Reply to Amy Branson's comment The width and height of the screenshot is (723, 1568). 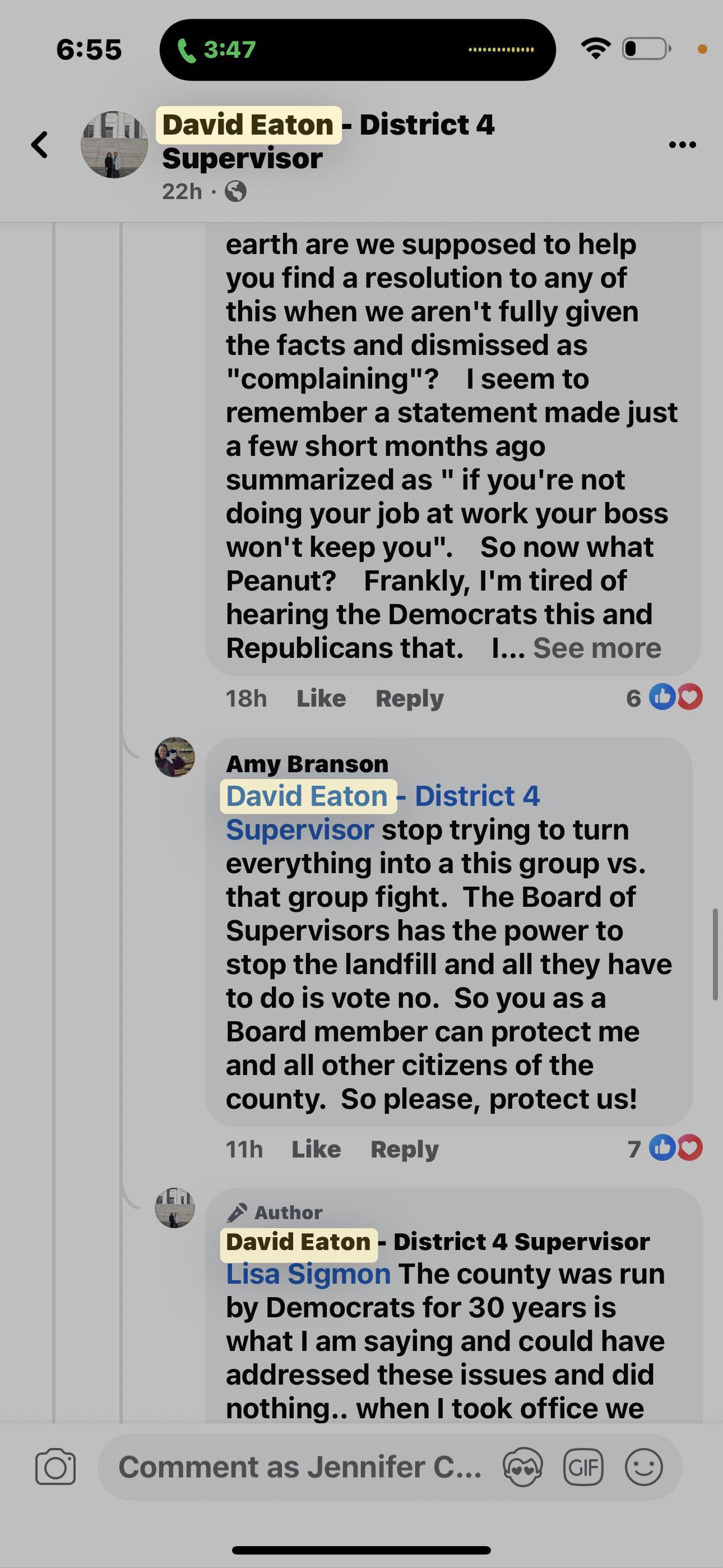pos(404,1149)
